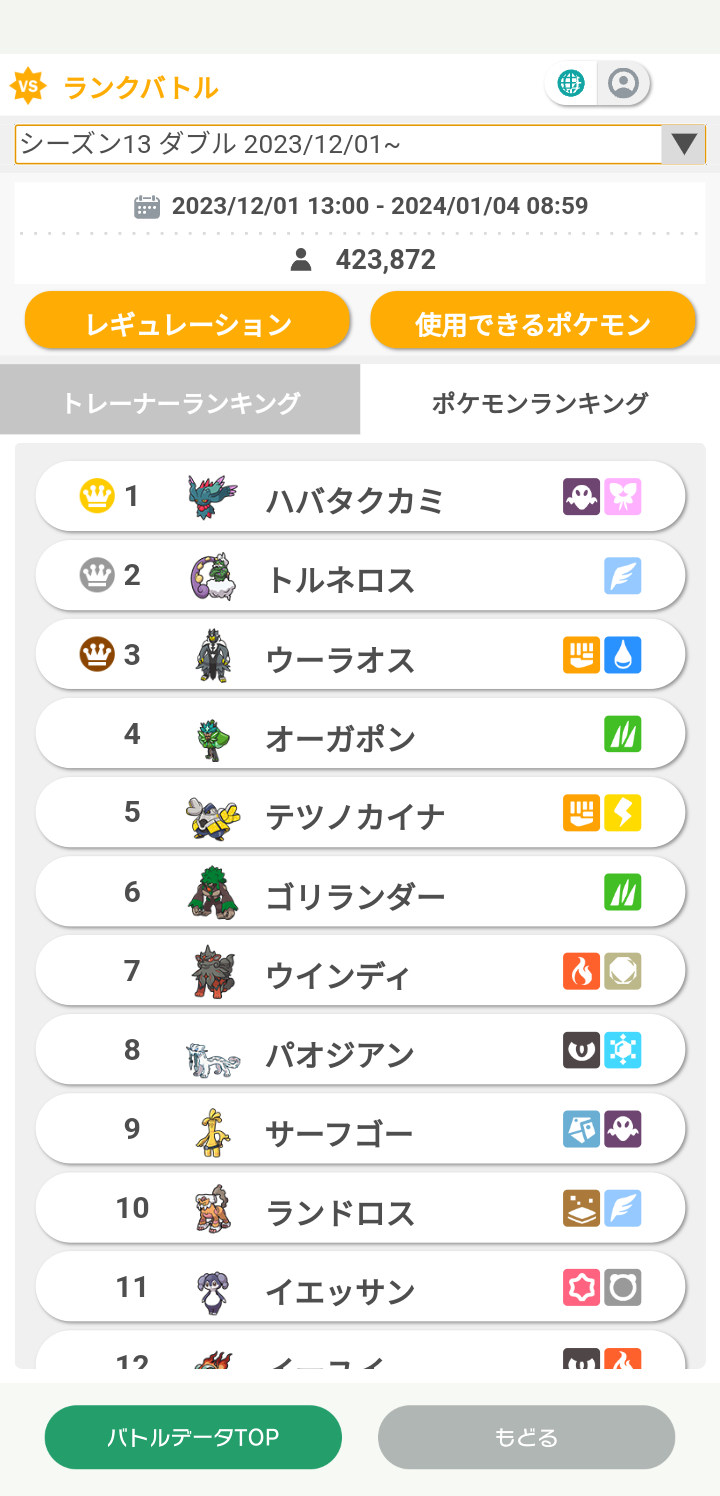Open the パオジアン entry
Viewport: 720px width, 1496px height.
point(360,1051)
